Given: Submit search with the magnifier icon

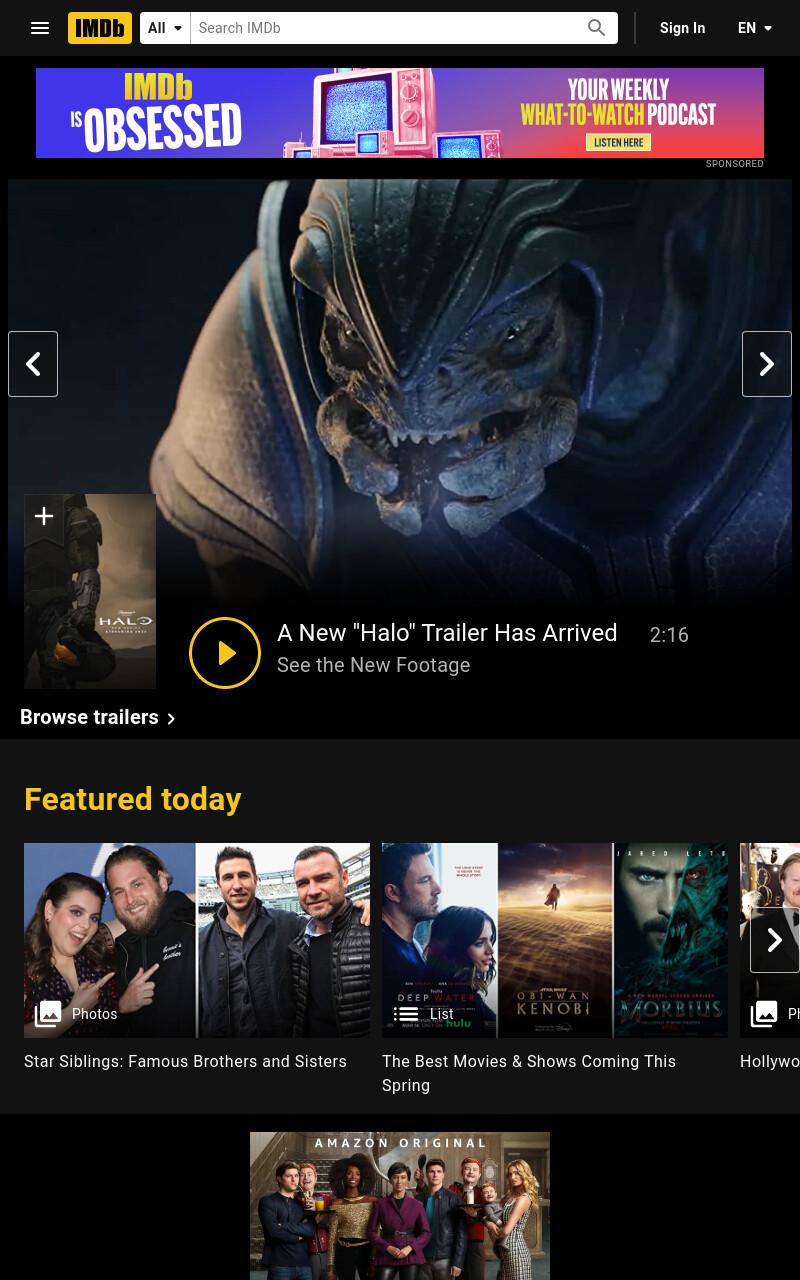Looking at the screenshot, I should pyautogui.click(x=597, y=28).
